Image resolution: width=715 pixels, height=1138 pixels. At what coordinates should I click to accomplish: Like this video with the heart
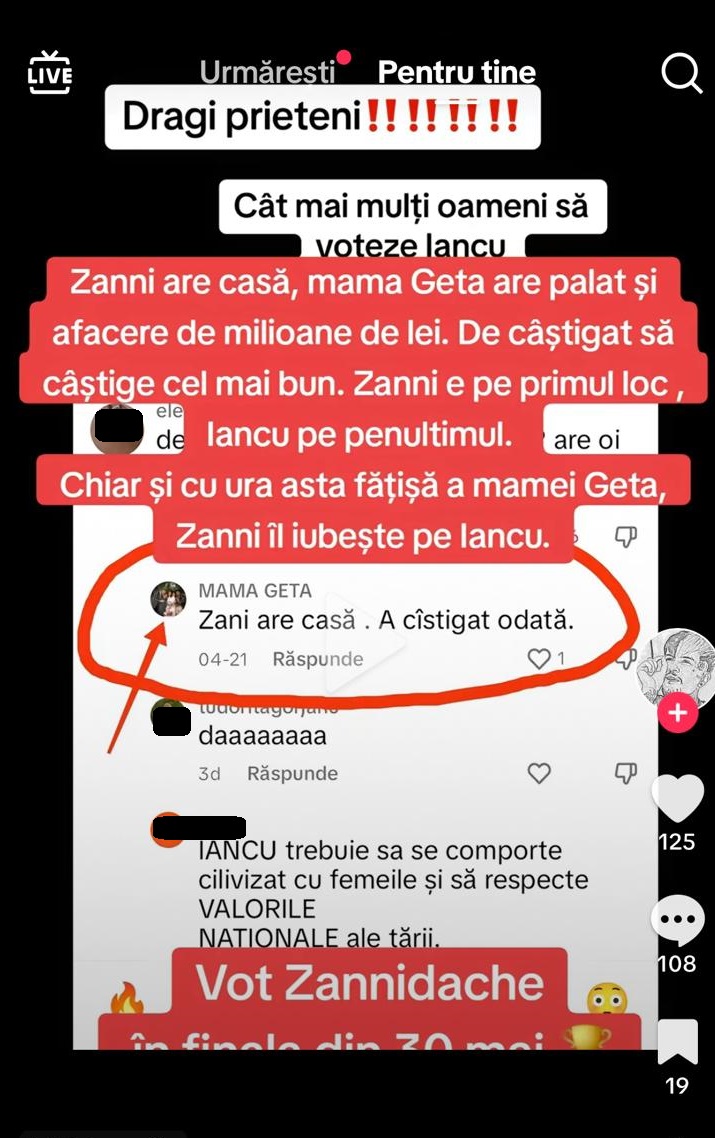[677, 798]
